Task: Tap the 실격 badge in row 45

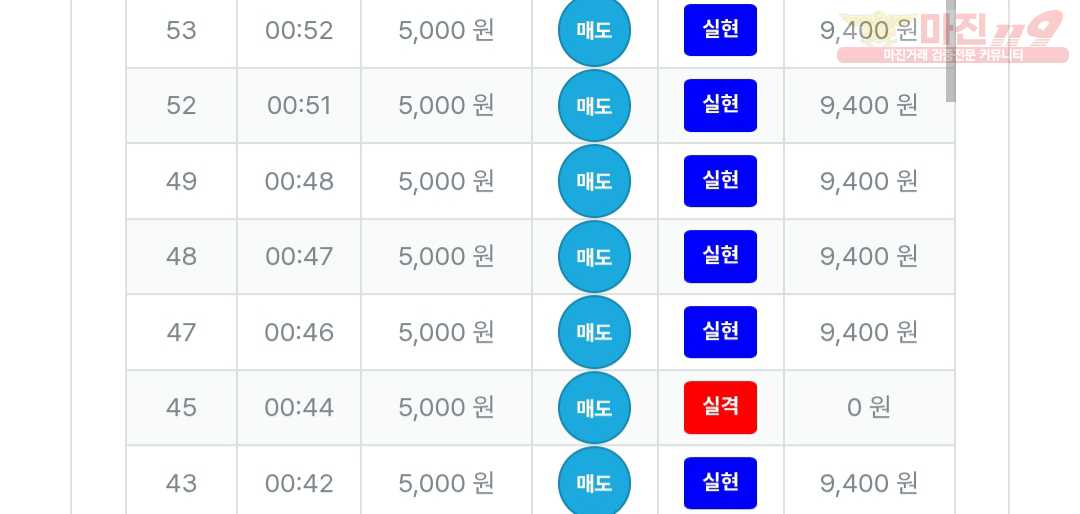Action: 720,407
